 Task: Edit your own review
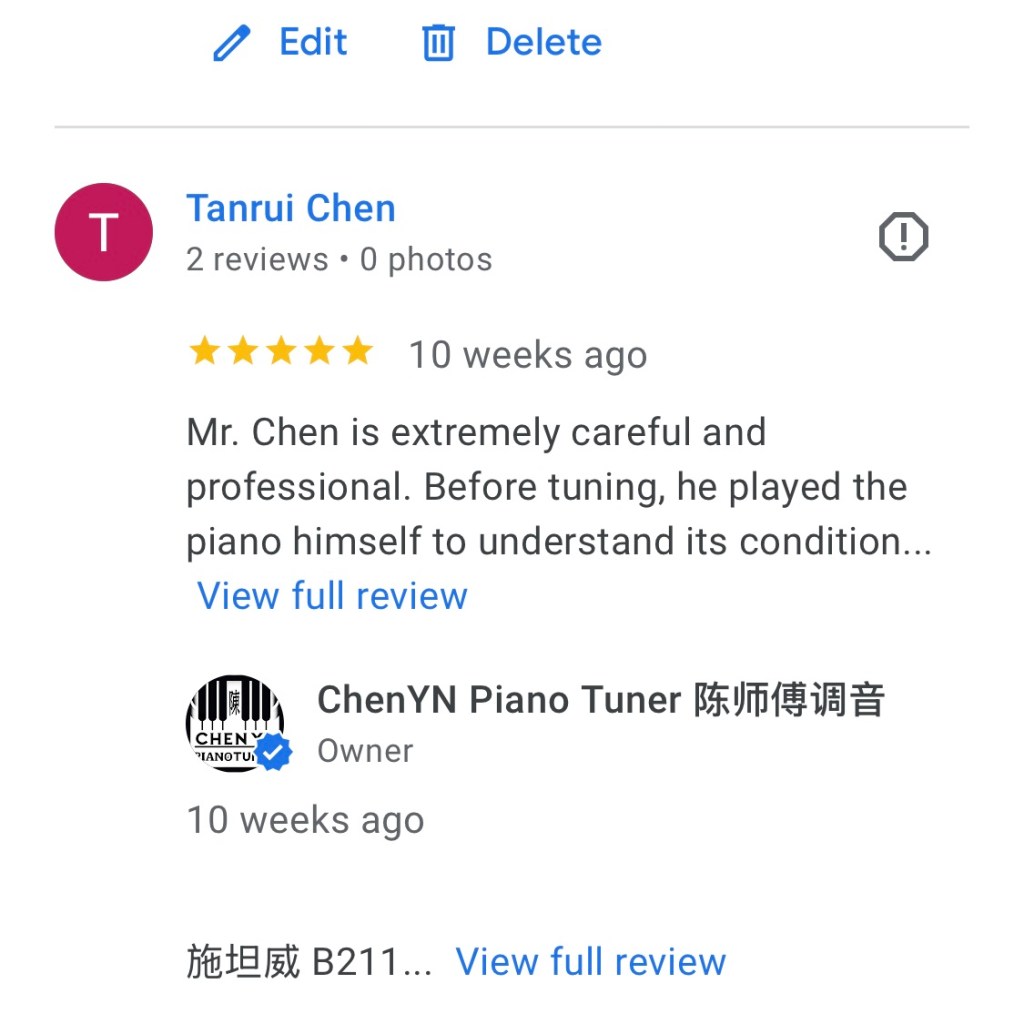(x=281, y=43)
